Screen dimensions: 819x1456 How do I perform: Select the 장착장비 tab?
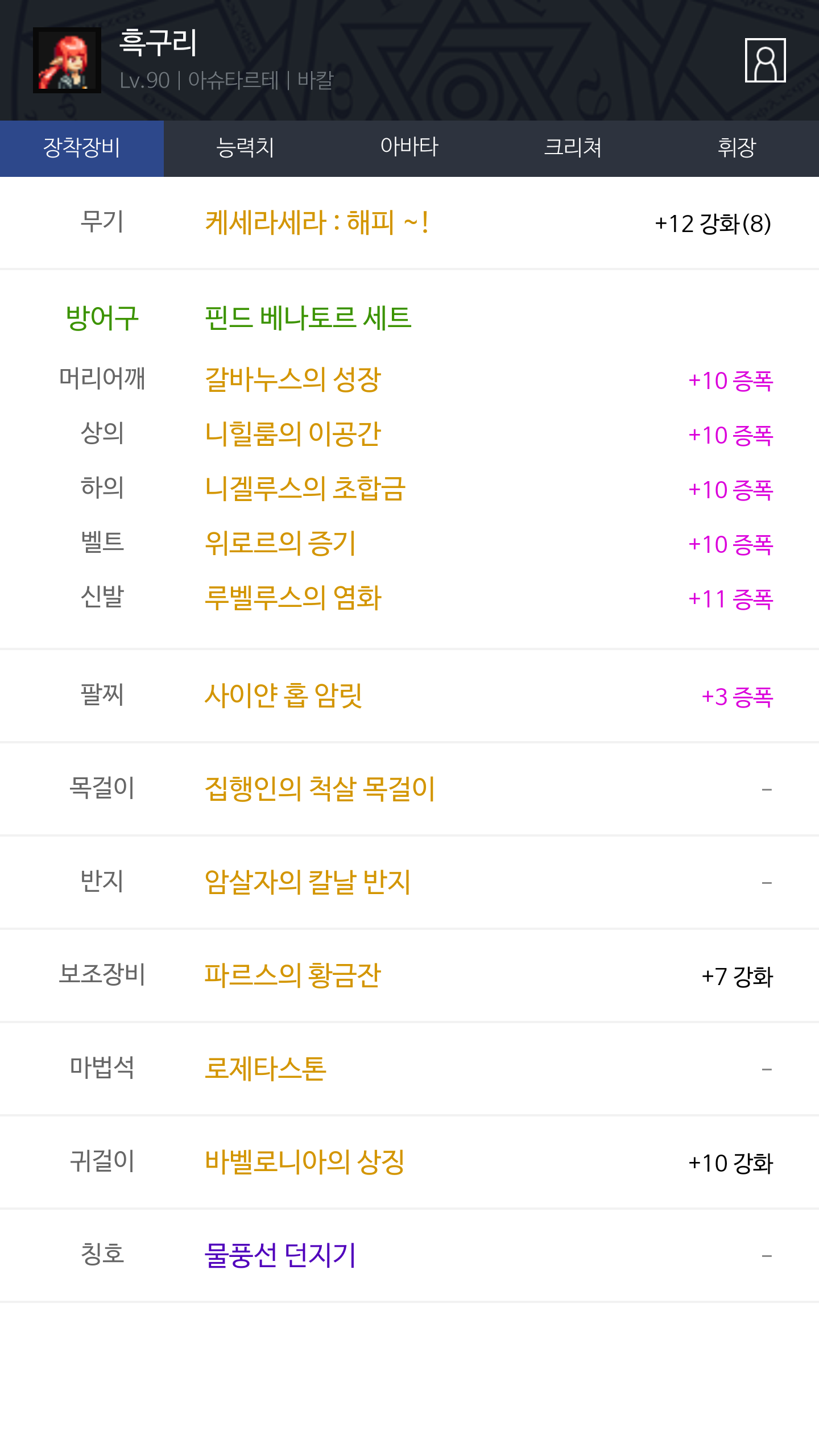(x=82, y=148)
